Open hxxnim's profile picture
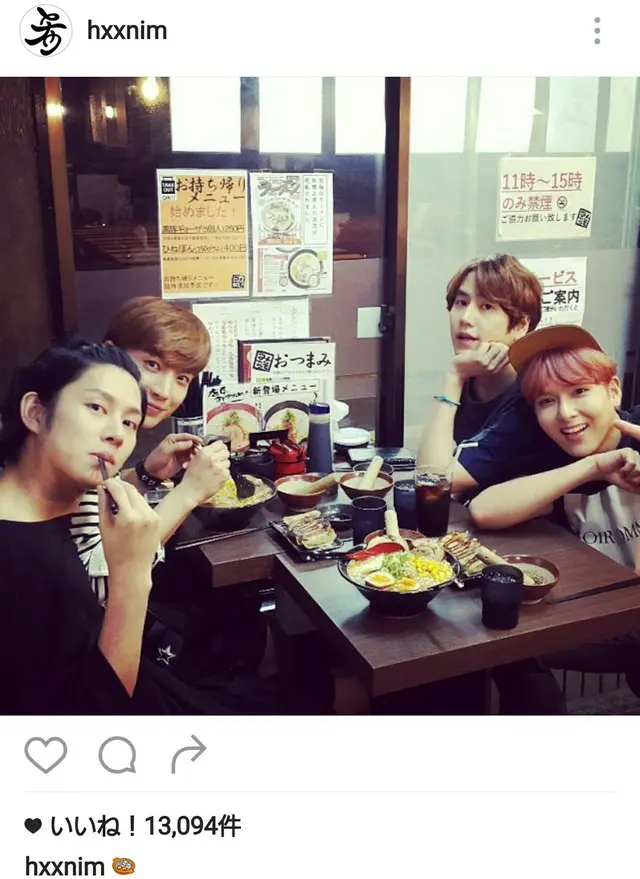 [46, 31]
